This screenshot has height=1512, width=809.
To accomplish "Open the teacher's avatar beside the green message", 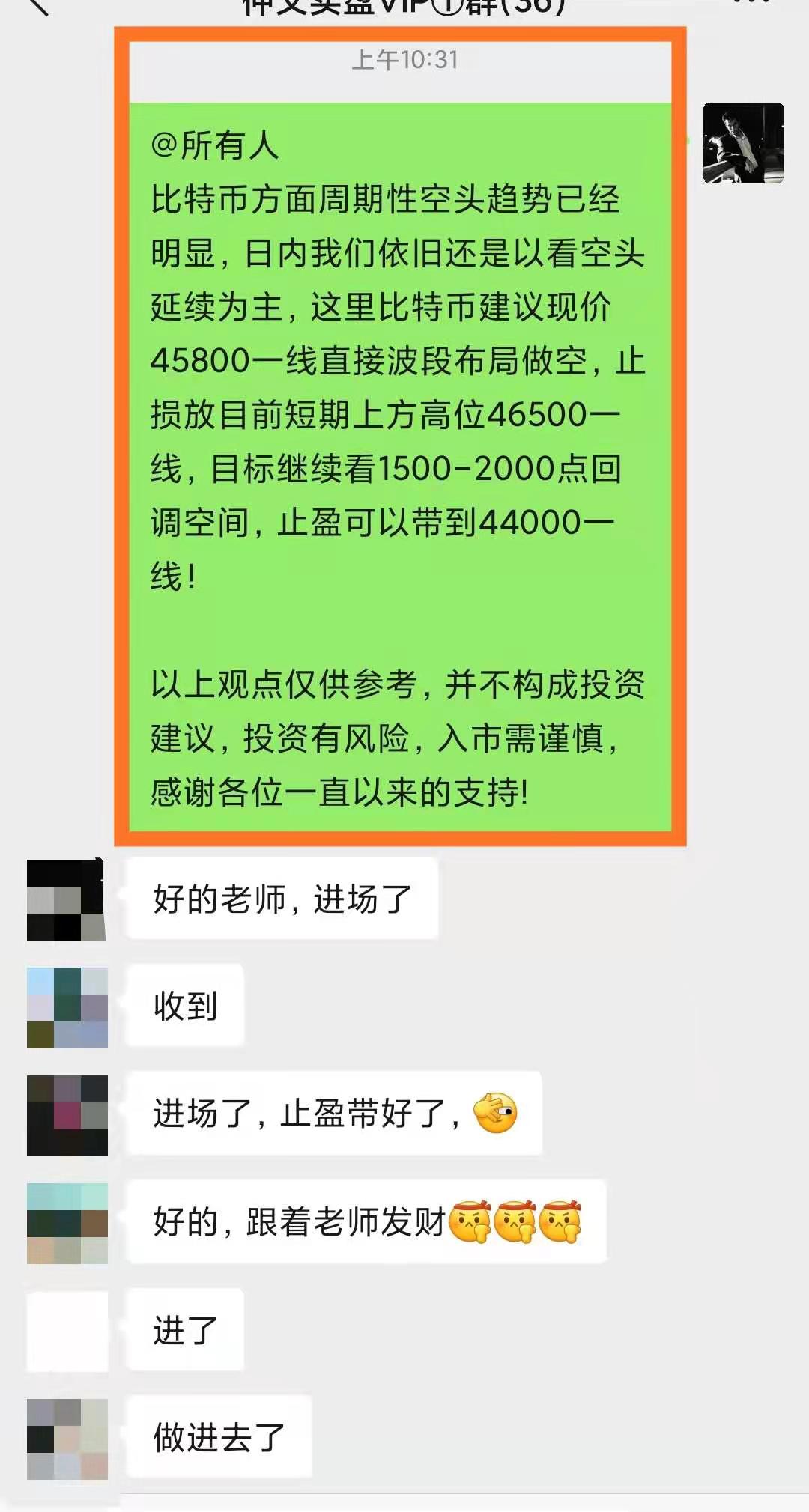I will click(743, 143).
